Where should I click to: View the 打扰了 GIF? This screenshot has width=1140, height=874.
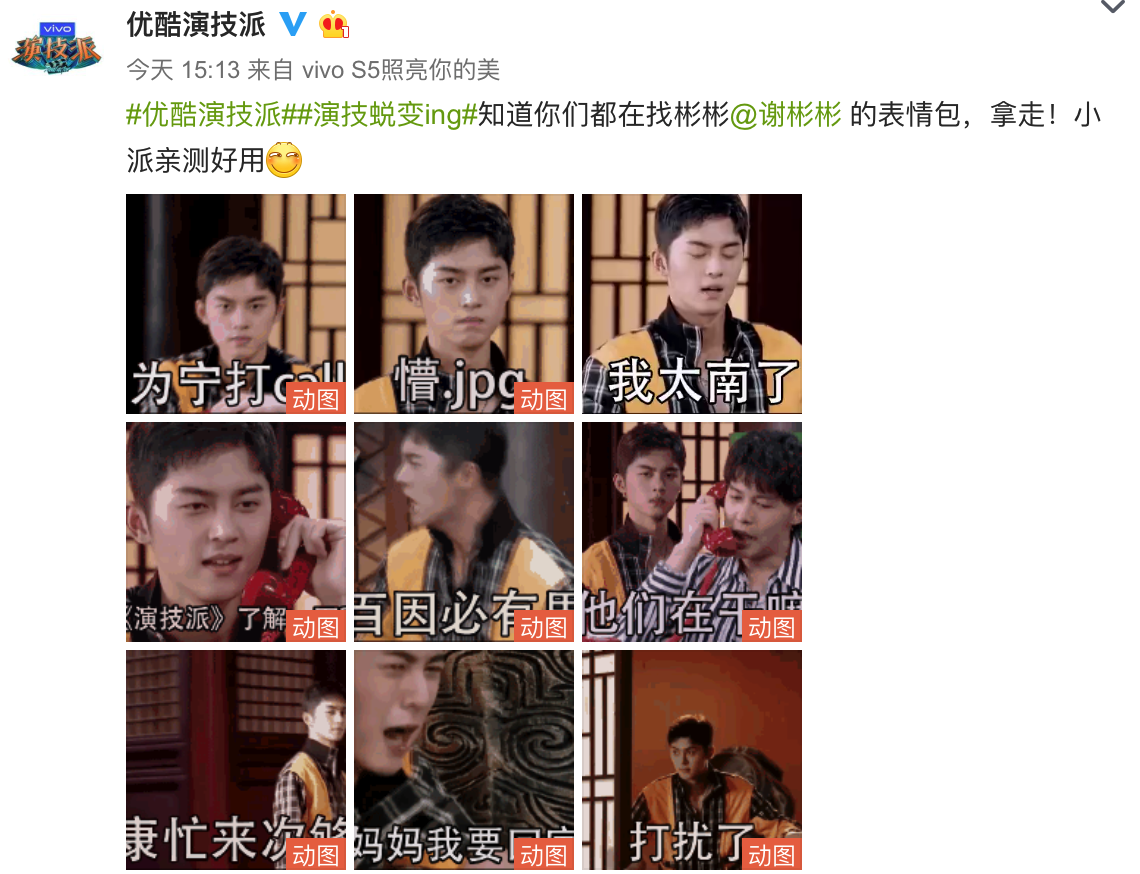691,759
